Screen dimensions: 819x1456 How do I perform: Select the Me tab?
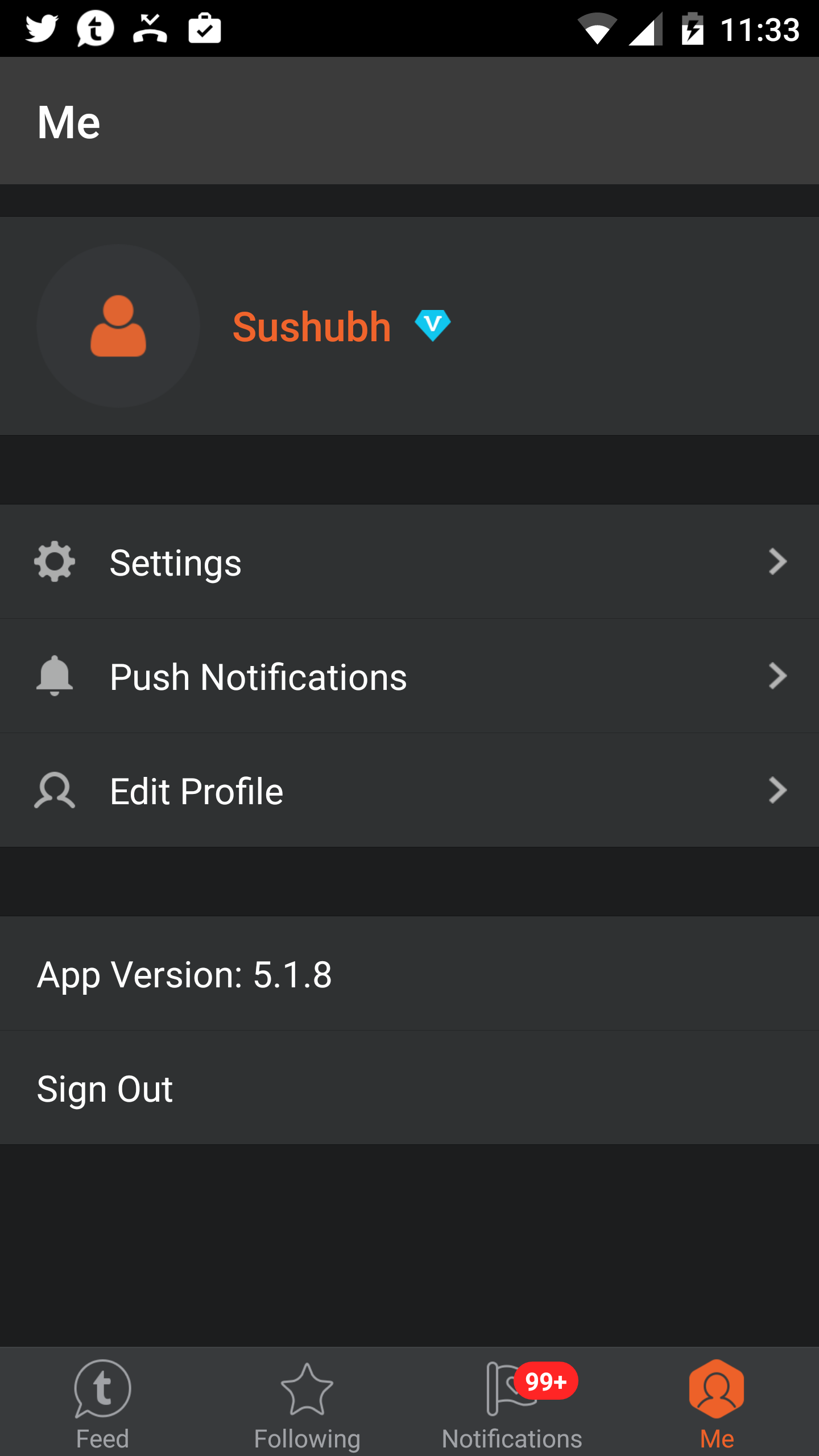tap(717, 1402)
